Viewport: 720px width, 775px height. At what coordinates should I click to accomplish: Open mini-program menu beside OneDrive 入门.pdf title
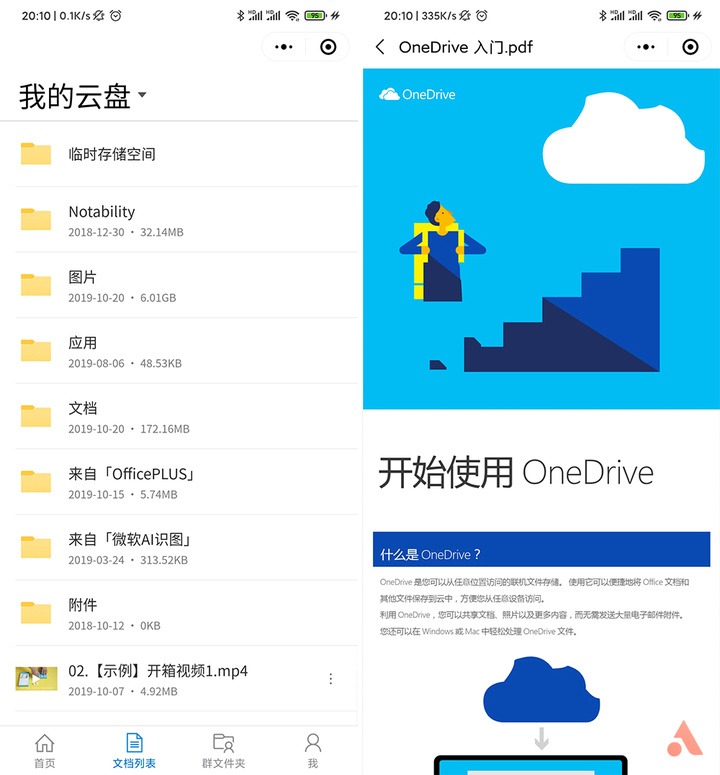646,47
